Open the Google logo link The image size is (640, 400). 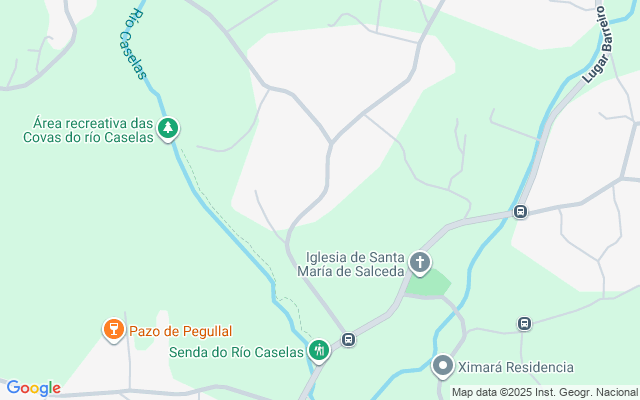coord(34,388)
